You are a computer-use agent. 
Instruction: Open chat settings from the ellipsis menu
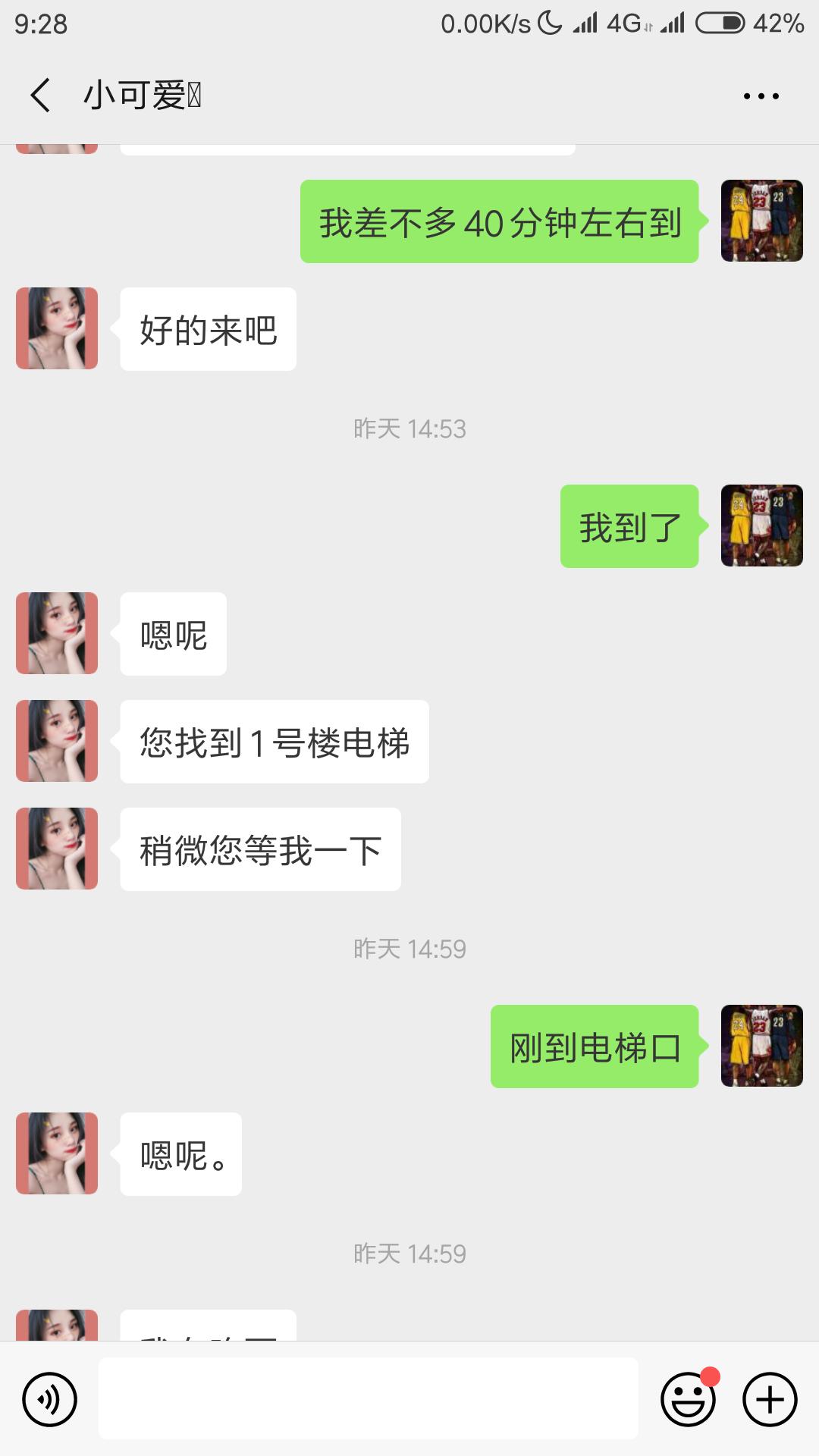[762, 96]
